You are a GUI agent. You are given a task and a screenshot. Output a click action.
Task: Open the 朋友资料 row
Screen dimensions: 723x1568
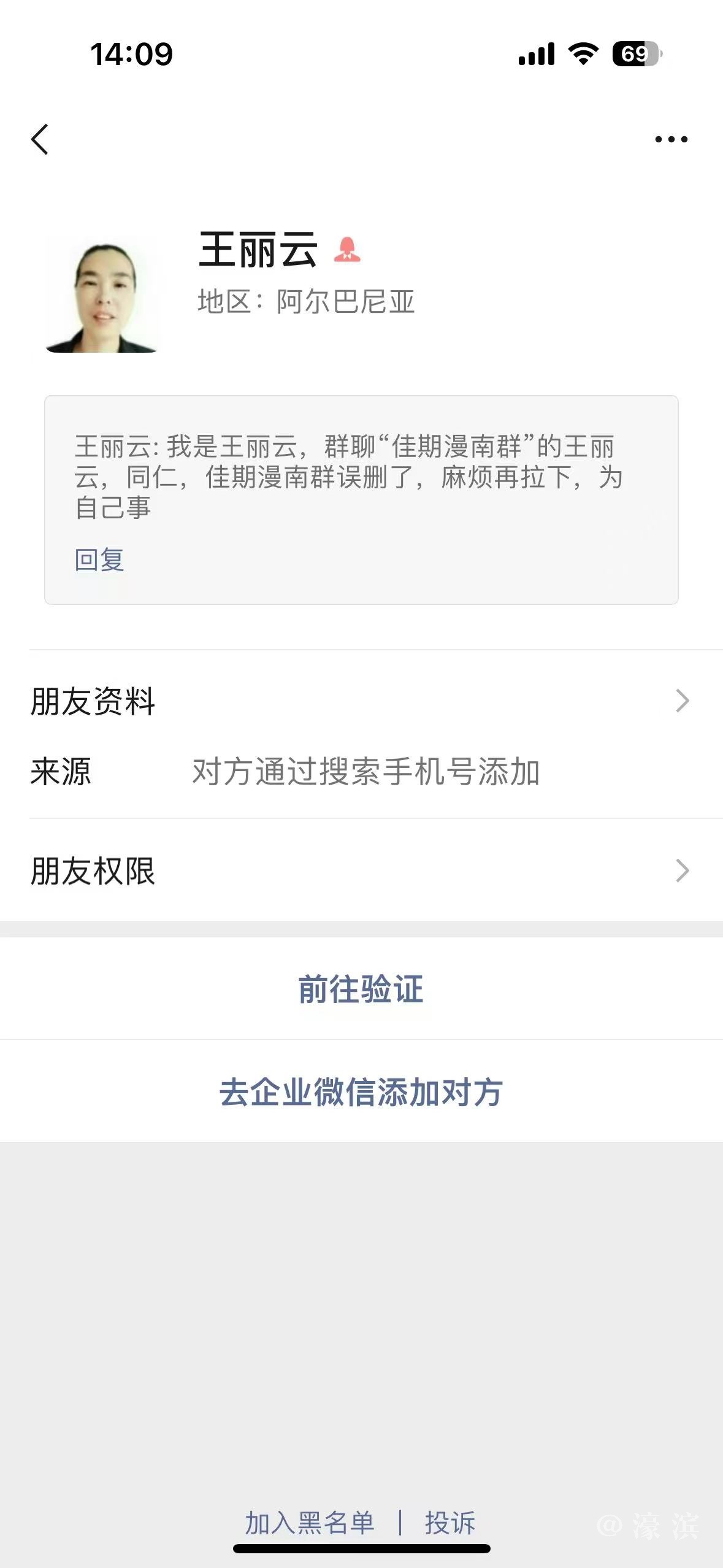(361, 701)
